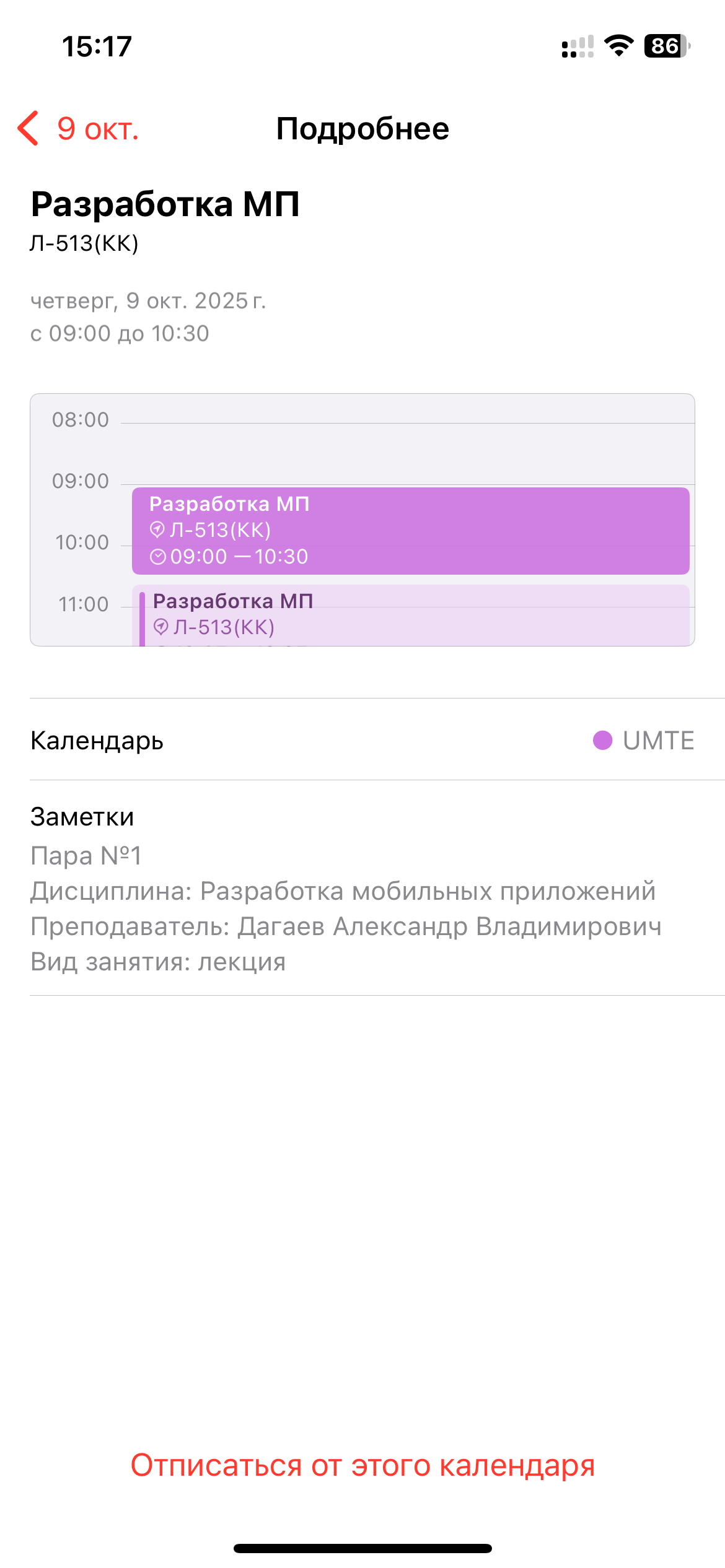Tap the location pin in the second event block
725x1568 pixels.
pos(162,627)
